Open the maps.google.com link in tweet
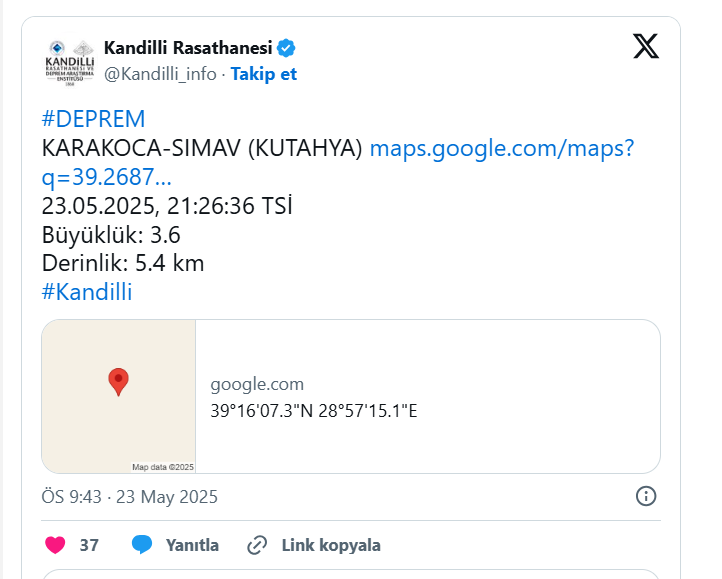The height and width of the screenshot is (579, 722). pyautogui.click(x=501, y=149)
